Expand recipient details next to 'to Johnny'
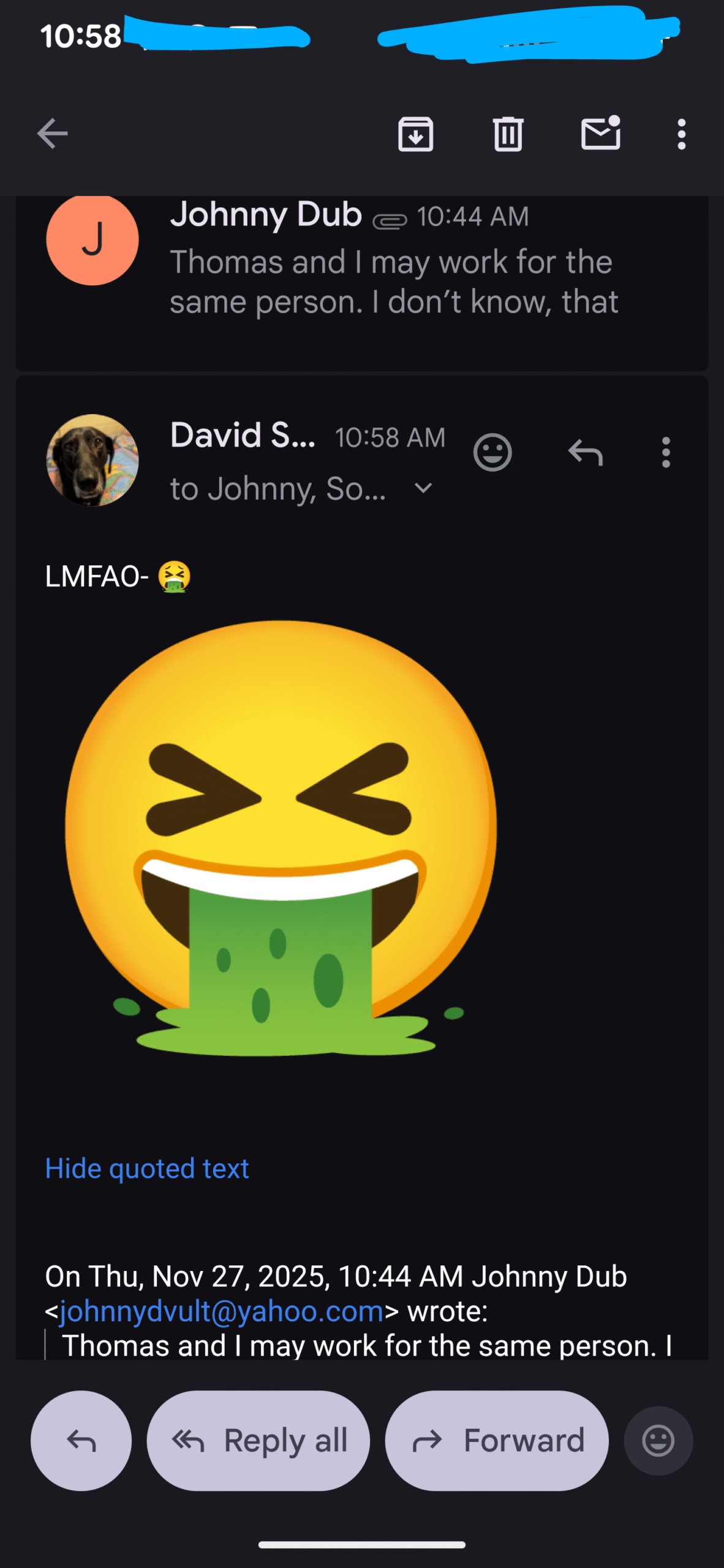This screenshot has height=1568, width=724. click(423, 488)
